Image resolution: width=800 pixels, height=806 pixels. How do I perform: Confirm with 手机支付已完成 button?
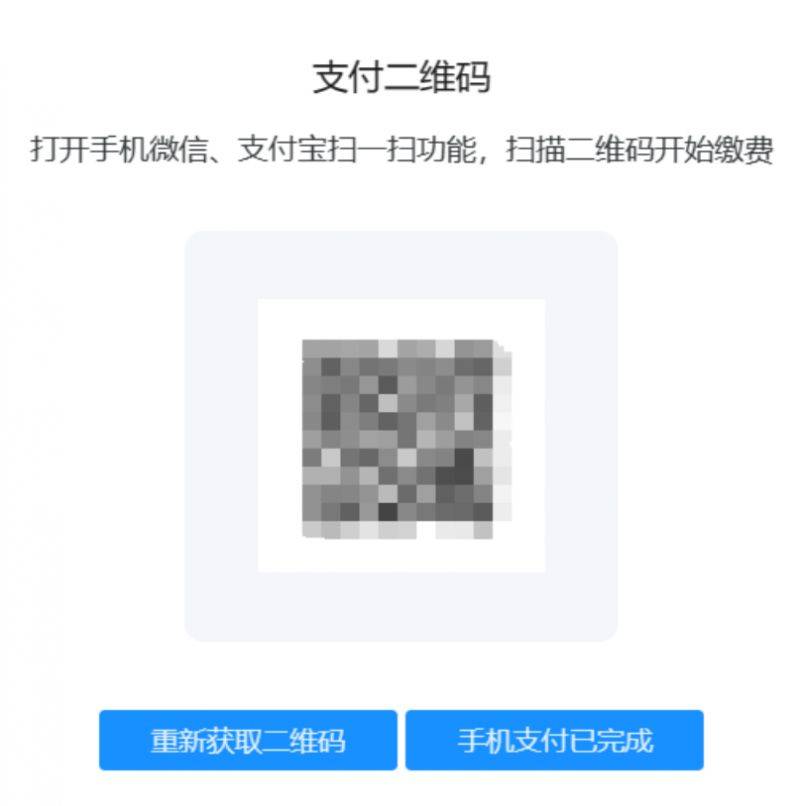pos(554,740)
